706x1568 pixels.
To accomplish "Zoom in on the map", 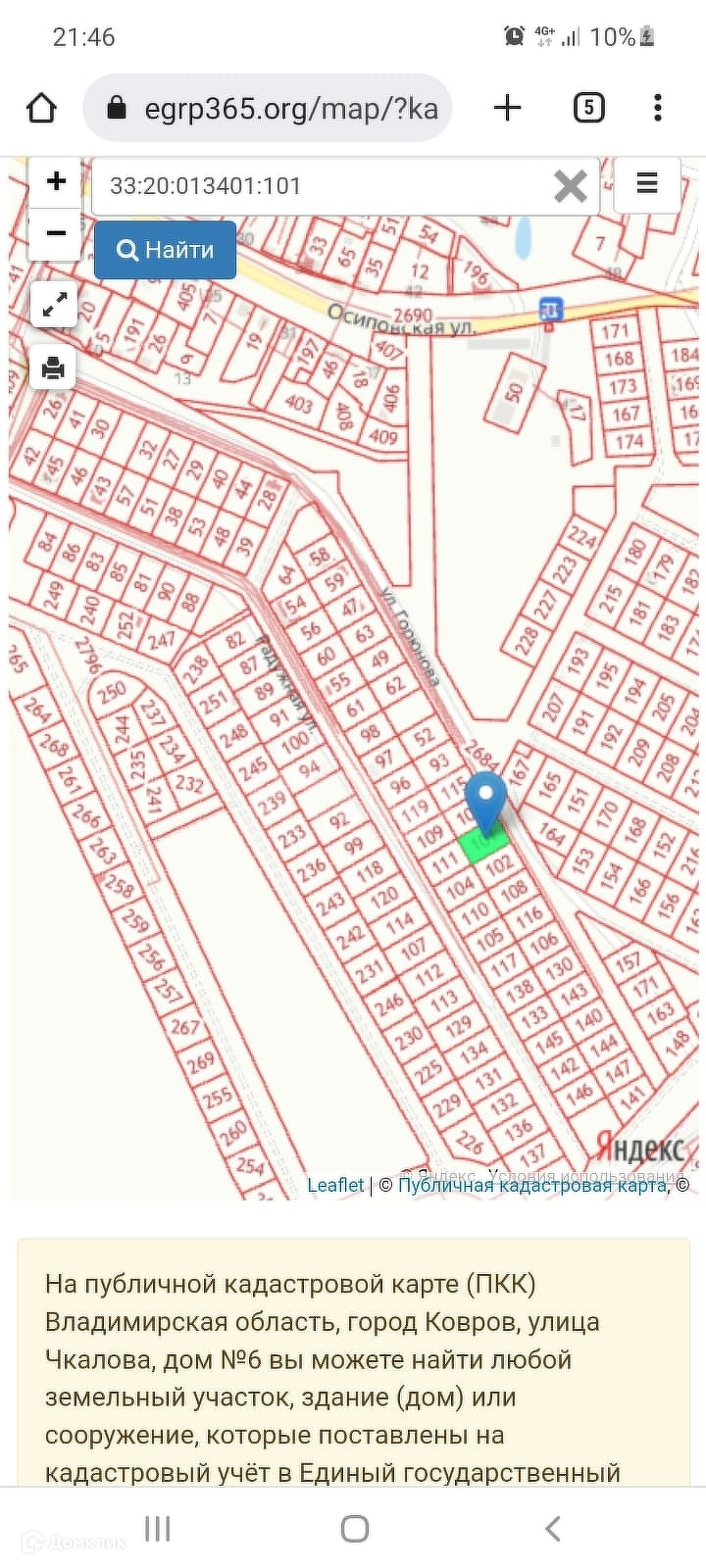I will click(x=56, y=181).
